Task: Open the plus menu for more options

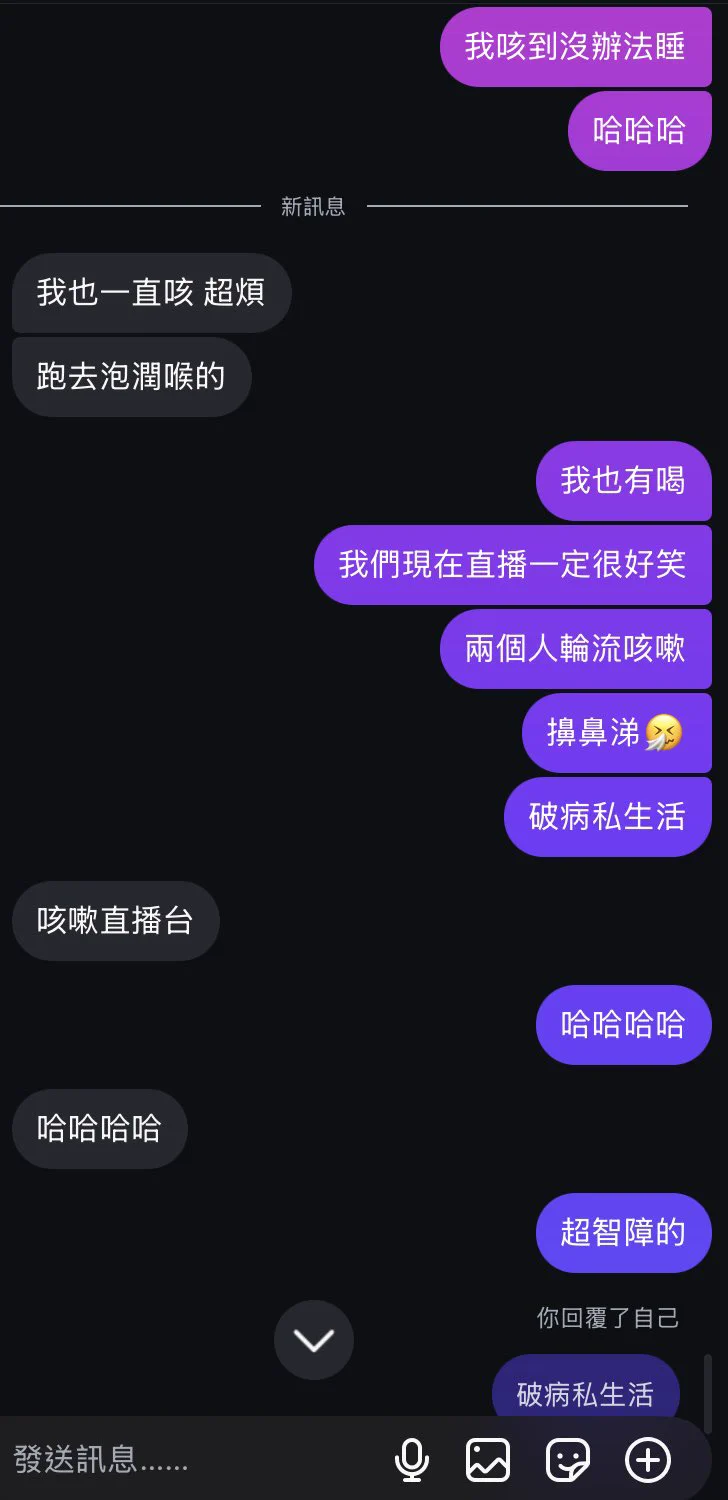Action: pyautogui.click(x=647, y=1461)
